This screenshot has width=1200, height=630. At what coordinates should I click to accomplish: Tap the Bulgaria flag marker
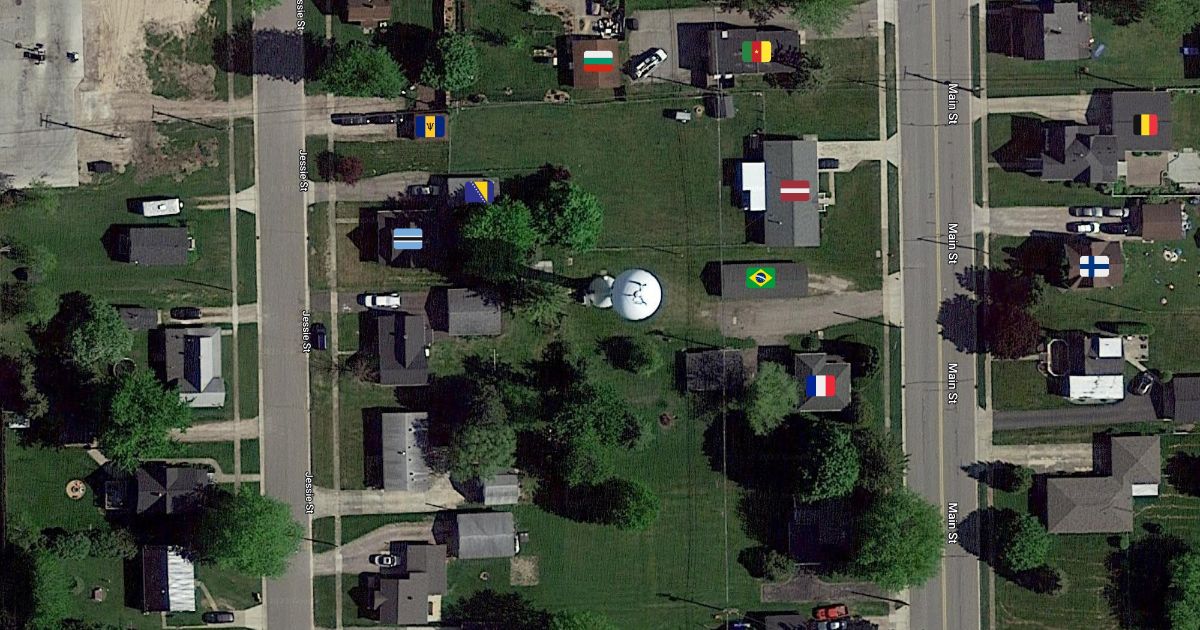[598, 61]
